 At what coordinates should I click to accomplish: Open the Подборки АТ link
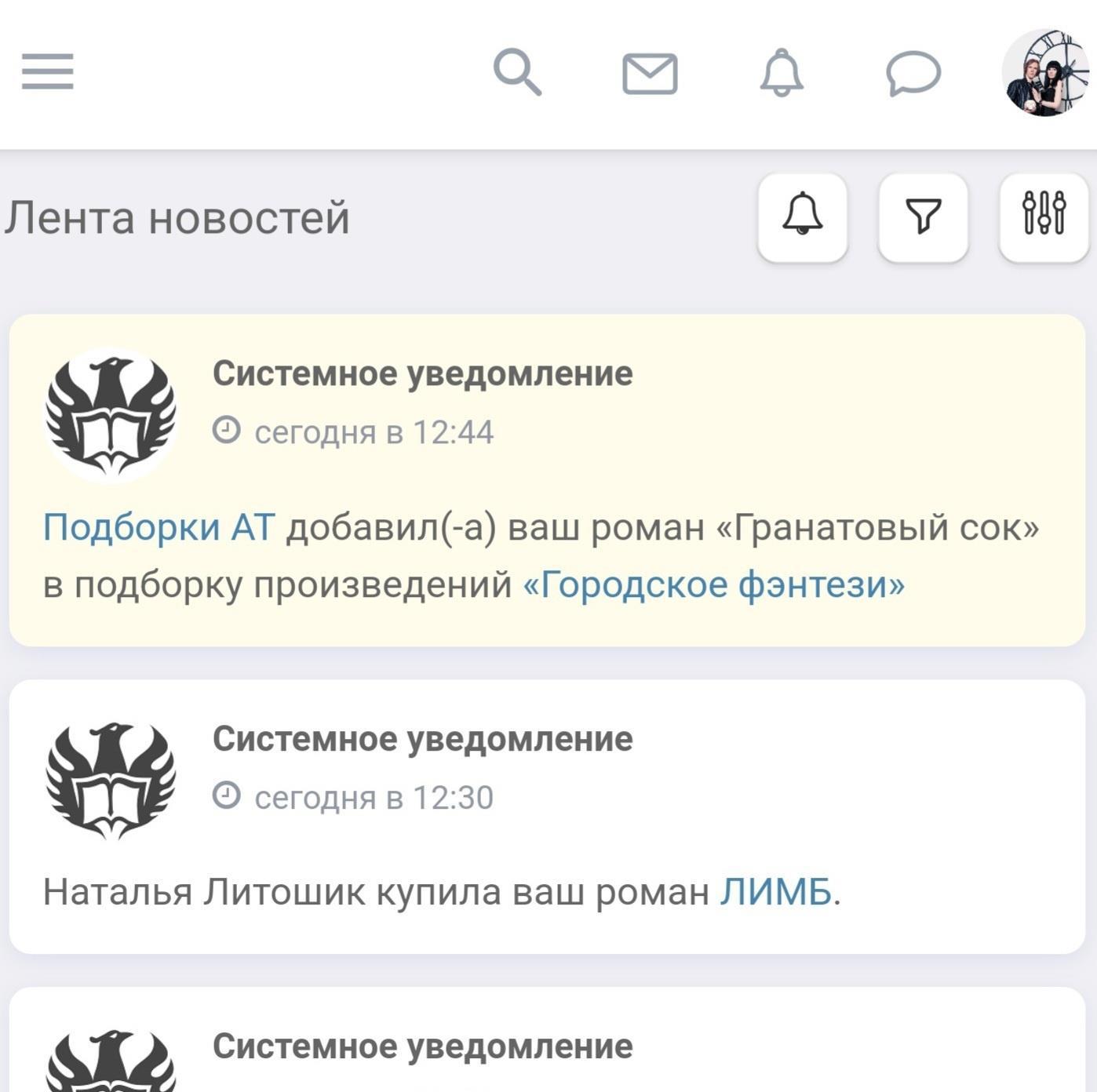[x=159, y=527]
